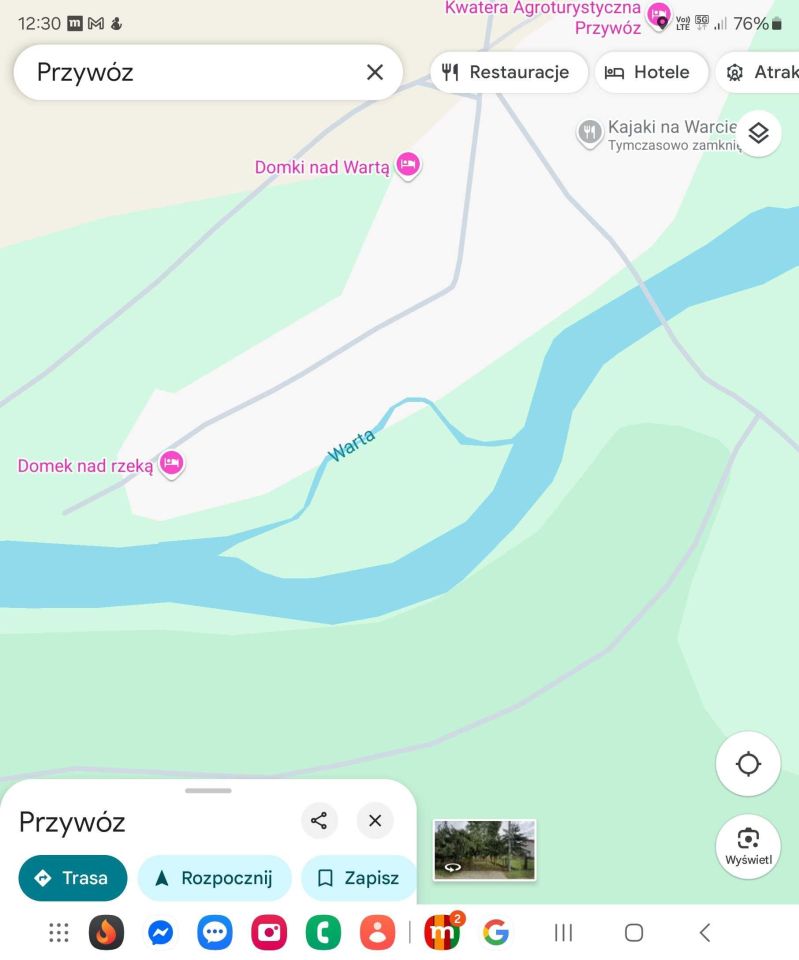Filter map for Hotele
799x960 pixels.
click(651, 72)
